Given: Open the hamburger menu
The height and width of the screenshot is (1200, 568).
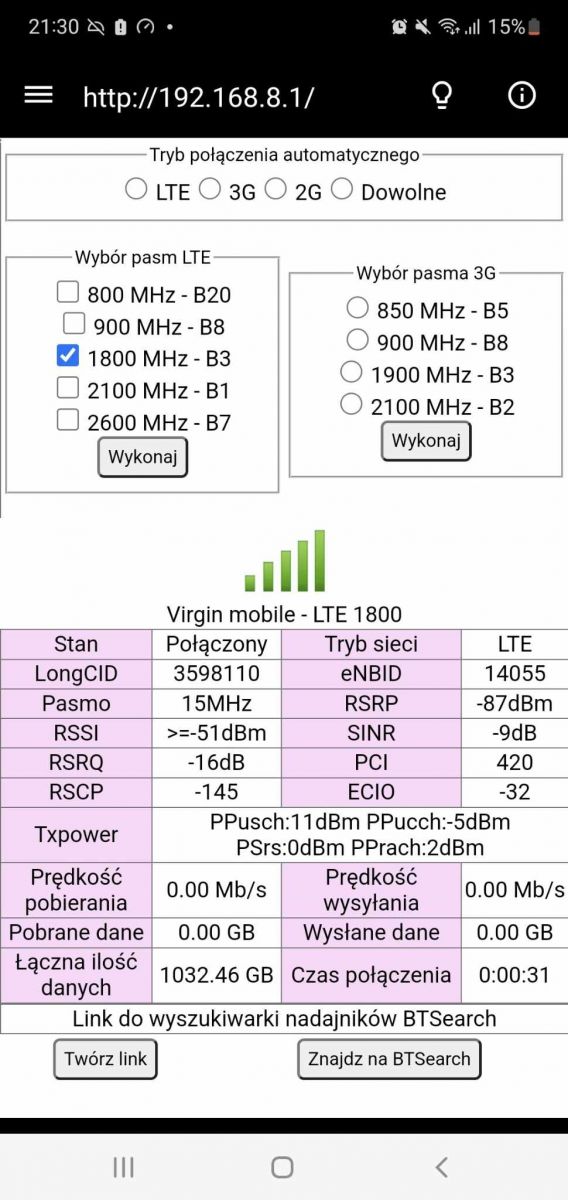Looking at the screenshot, I should pyautogui.click(x=38, y=95).
